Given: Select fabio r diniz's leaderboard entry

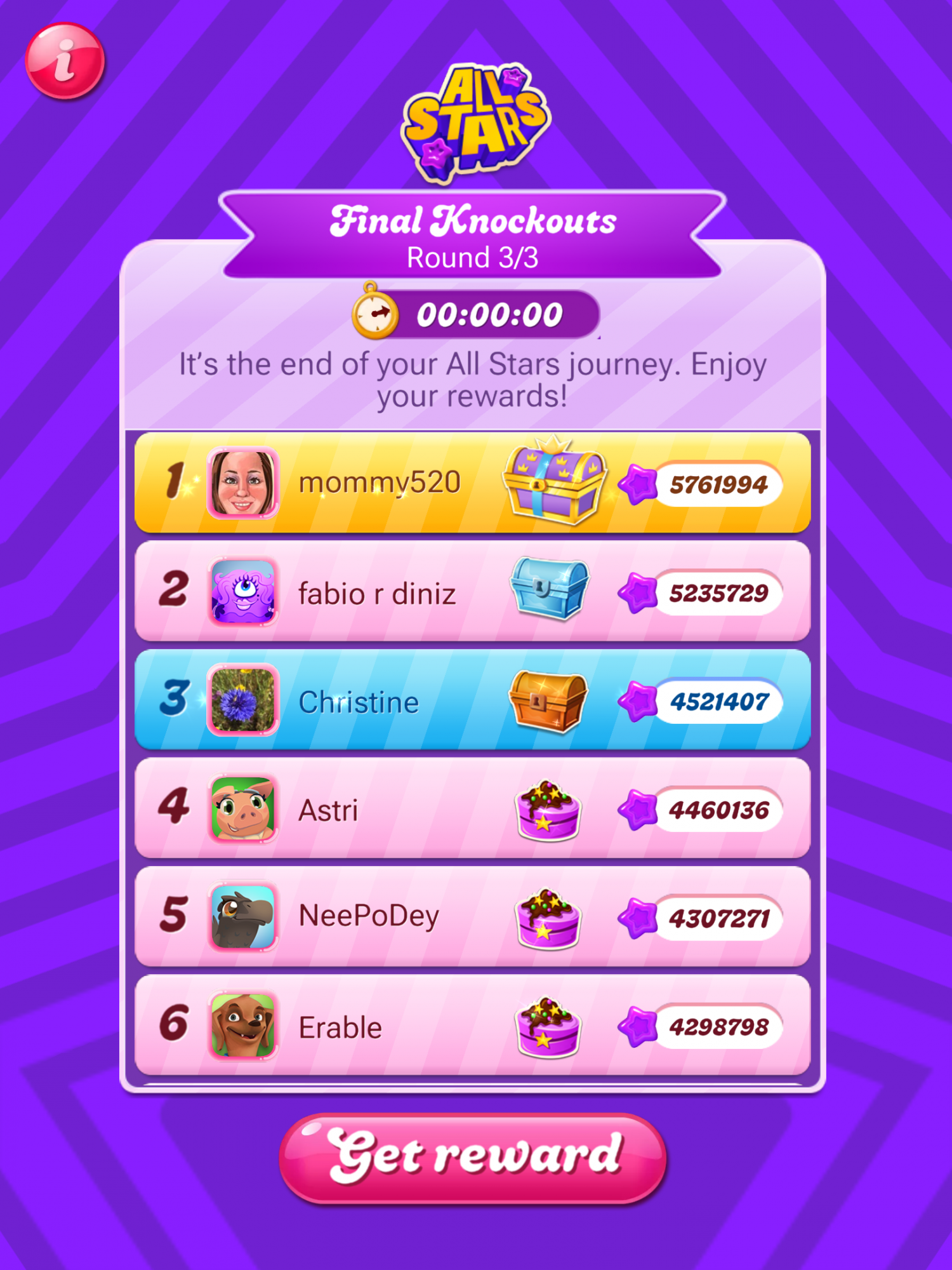Looking at the screenshot, I should tap(472, 592).
